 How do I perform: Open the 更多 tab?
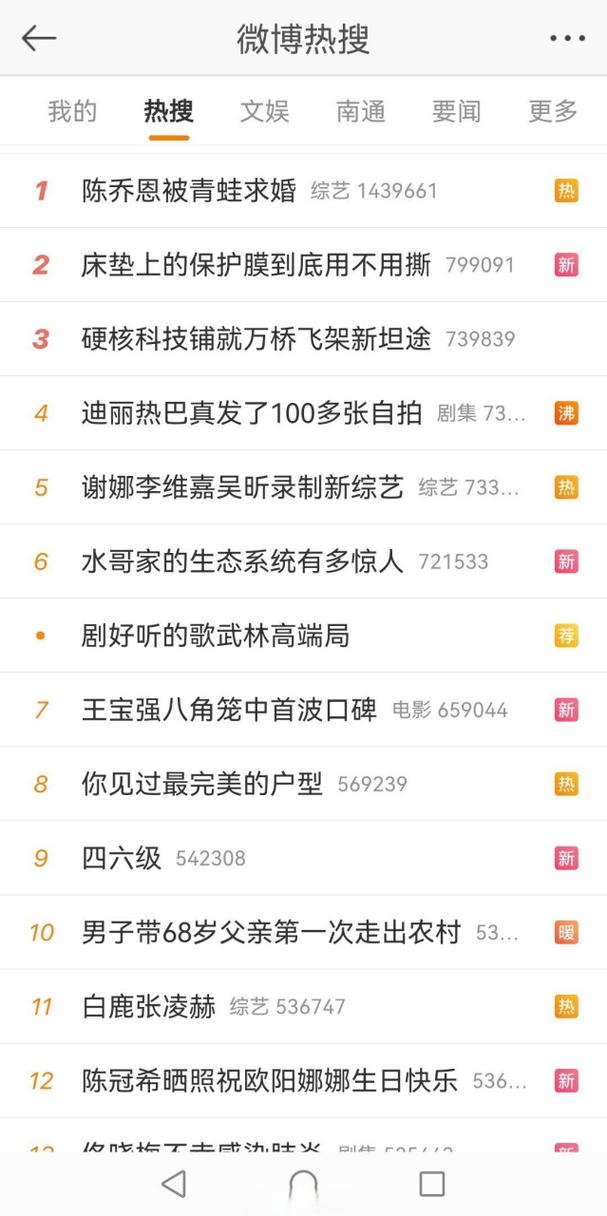point(553,111)
